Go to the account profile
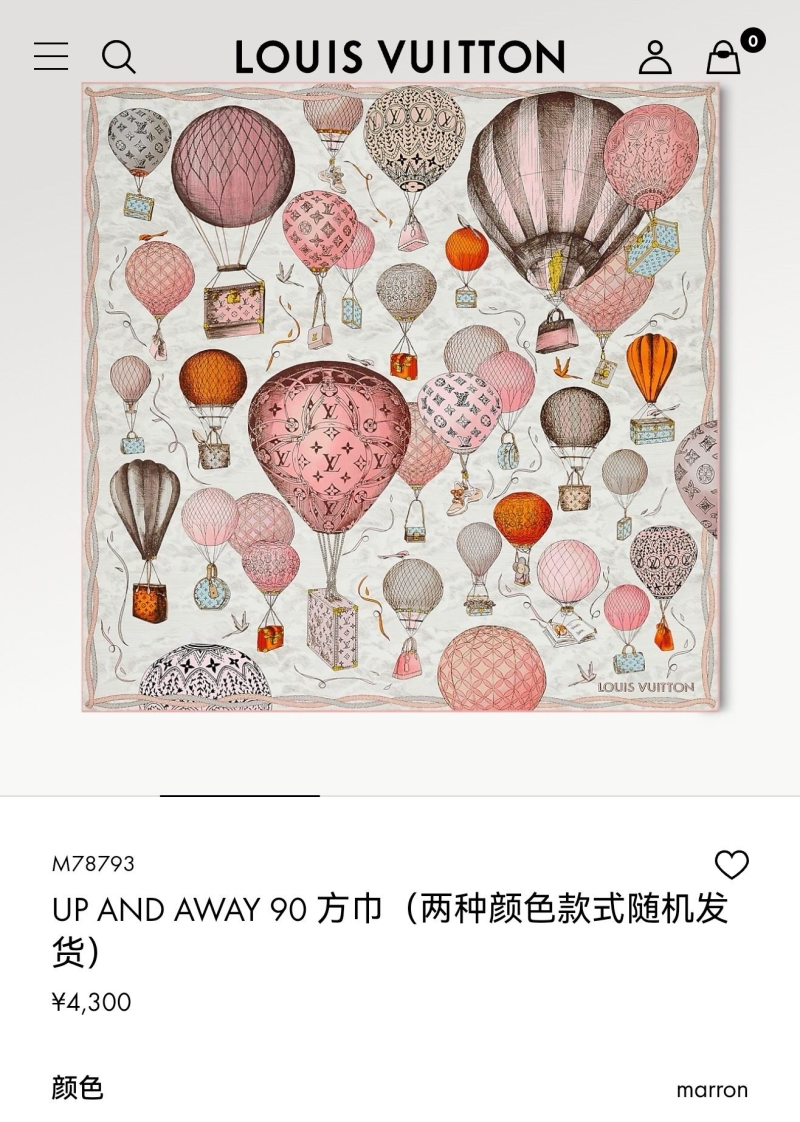The width and height of the screenshot is (800, 1122). pyautogui.click(x=655, y=57)
